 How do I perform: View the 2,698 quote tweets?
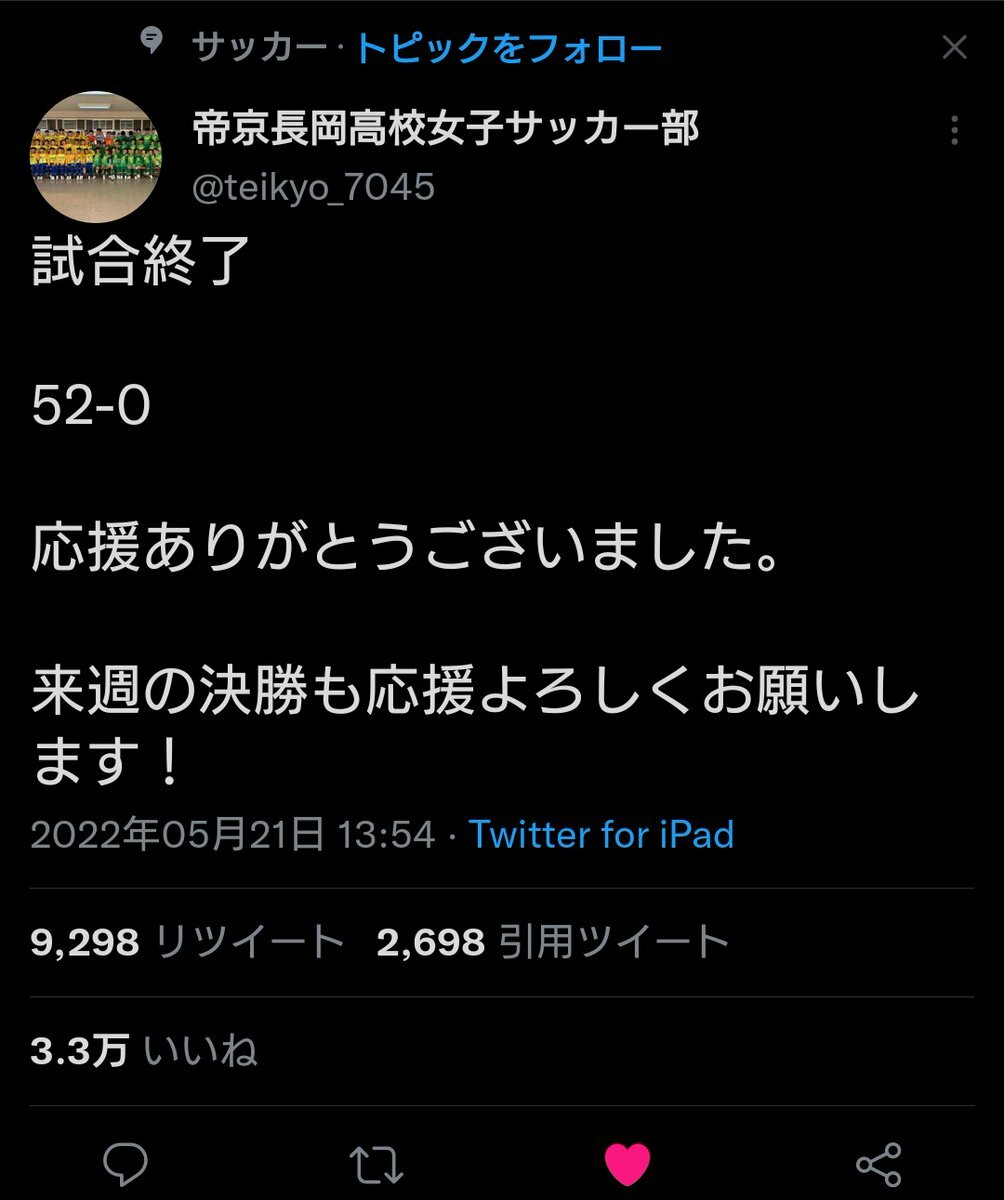(552, 942)
